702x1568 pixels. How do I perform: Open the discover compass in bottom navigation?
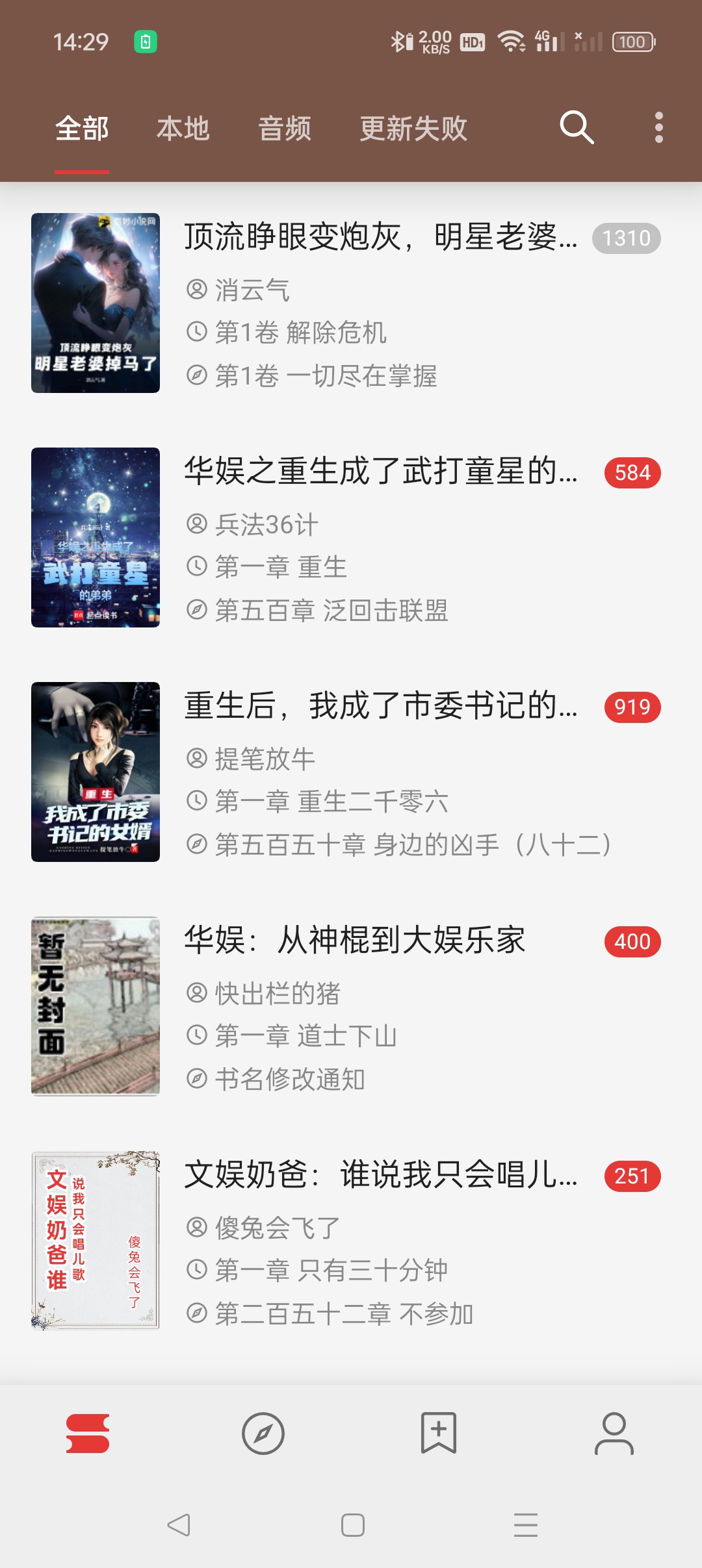coord(263,1433)
